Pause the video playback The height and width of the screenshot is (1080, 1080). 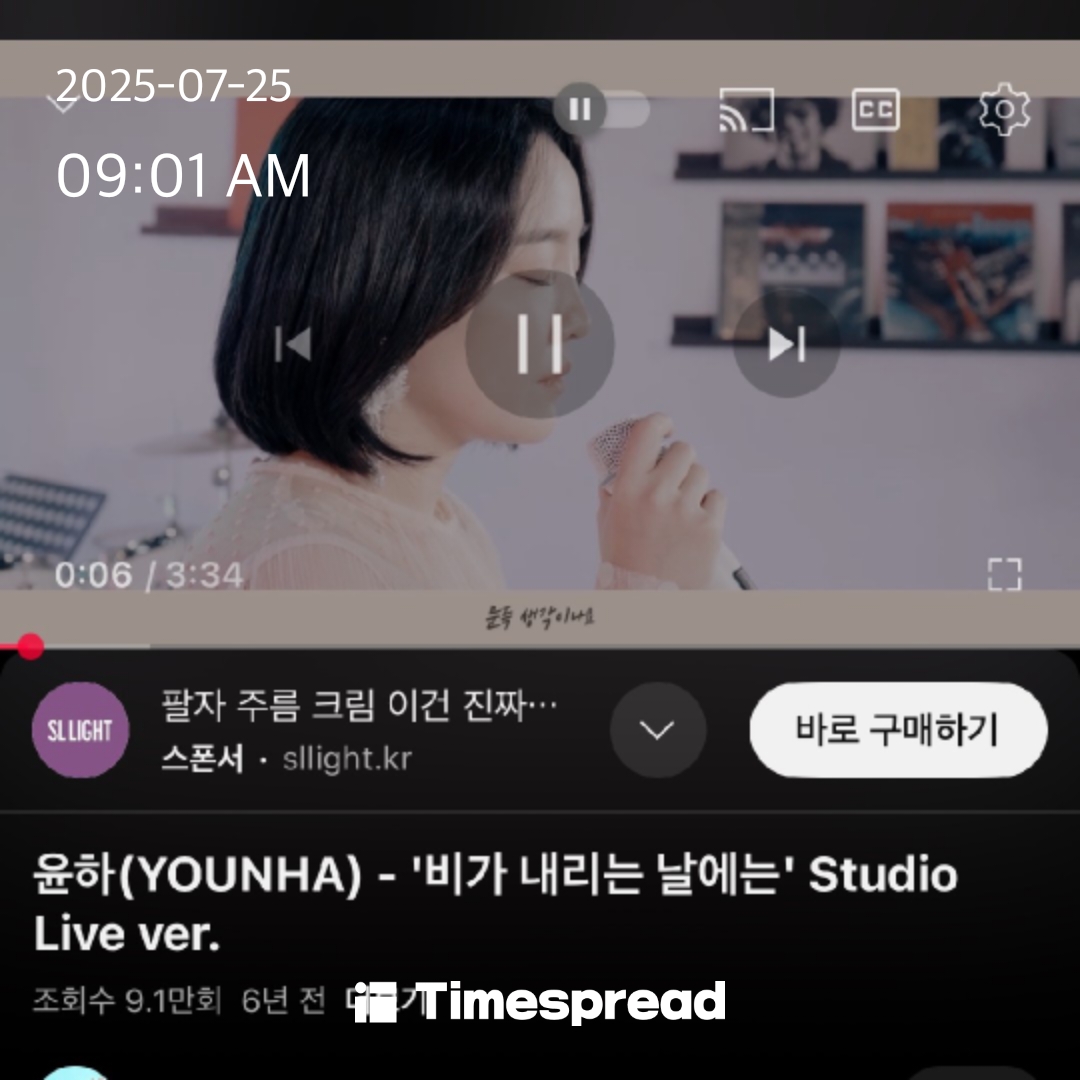click(539, 344)
